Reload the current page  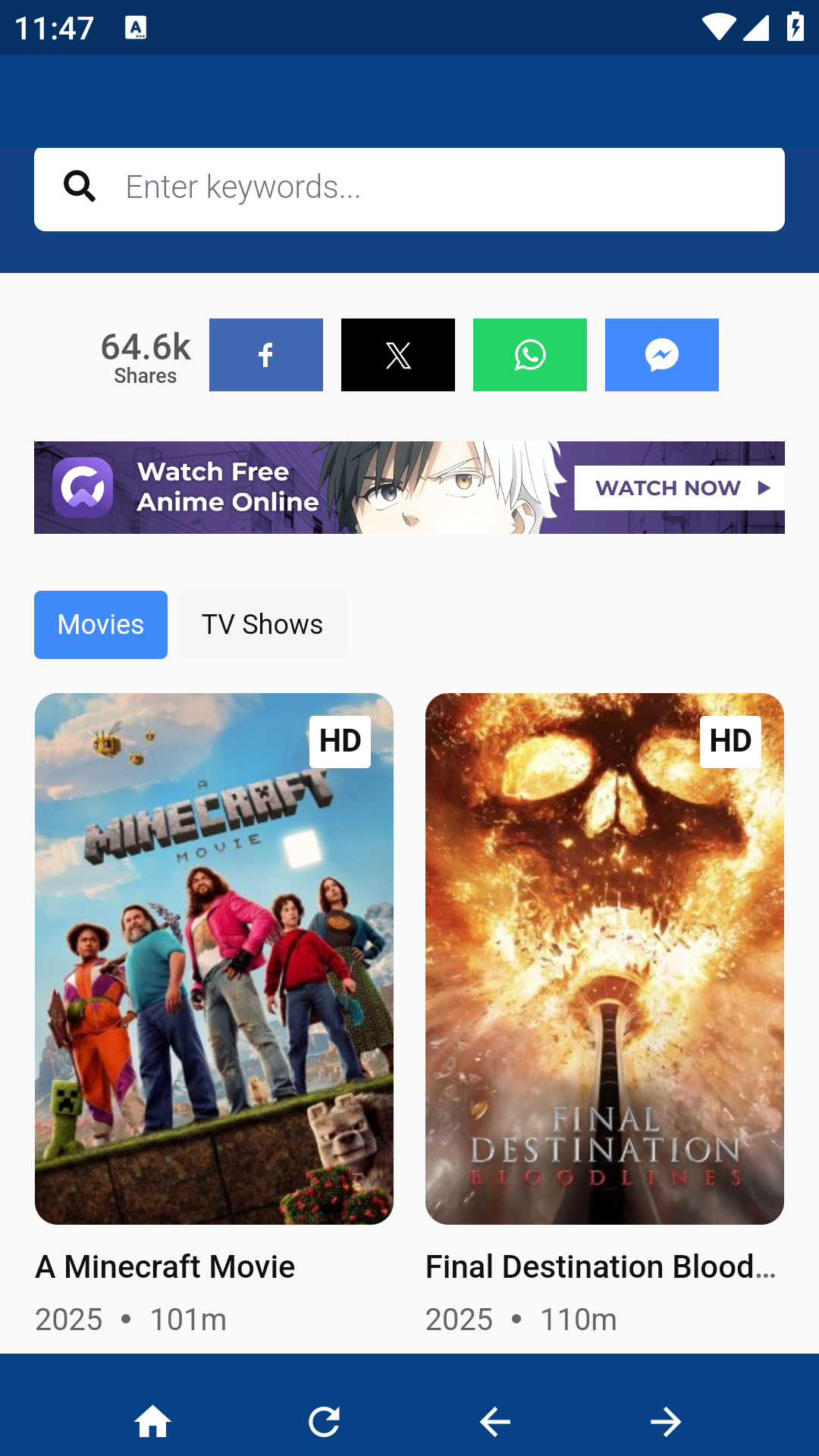point(325,1422)
